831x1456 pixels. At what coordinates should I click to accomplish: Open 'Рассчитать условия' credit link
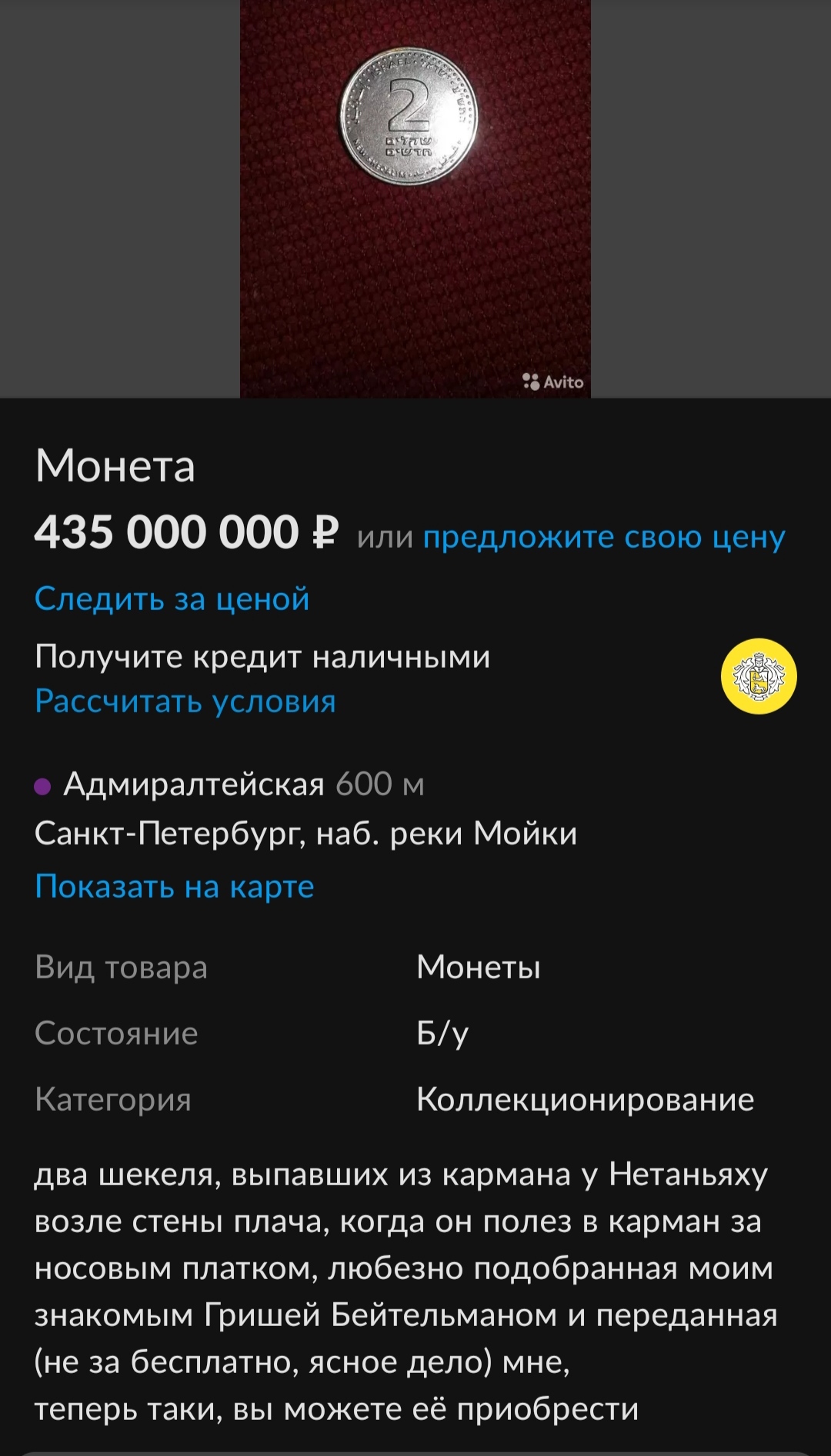(185, 701)
